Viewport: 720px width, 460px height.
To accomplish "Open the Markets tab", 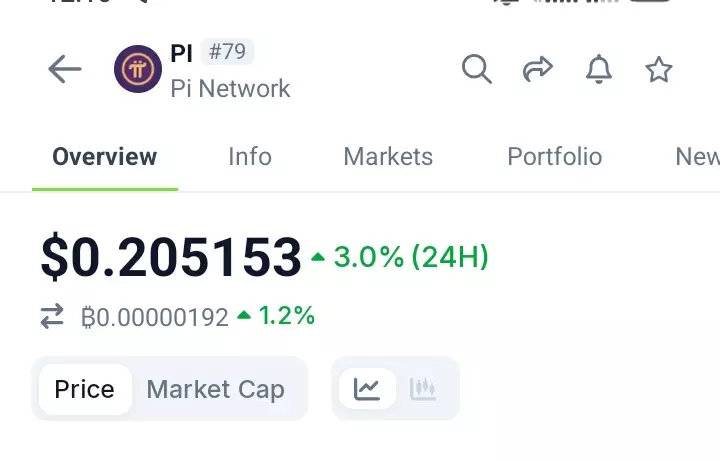I will click(x=388, y=157).
